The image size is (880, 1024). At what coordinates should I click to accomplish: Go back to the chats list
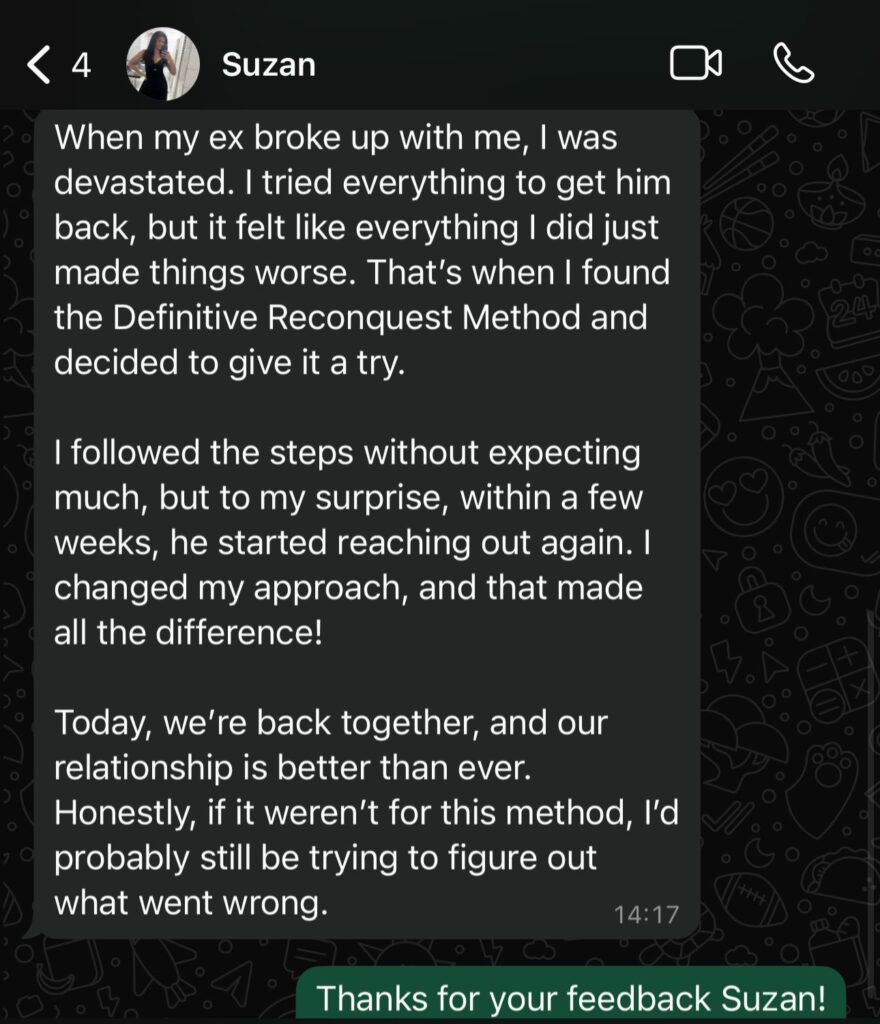click(x=38, y=66)
